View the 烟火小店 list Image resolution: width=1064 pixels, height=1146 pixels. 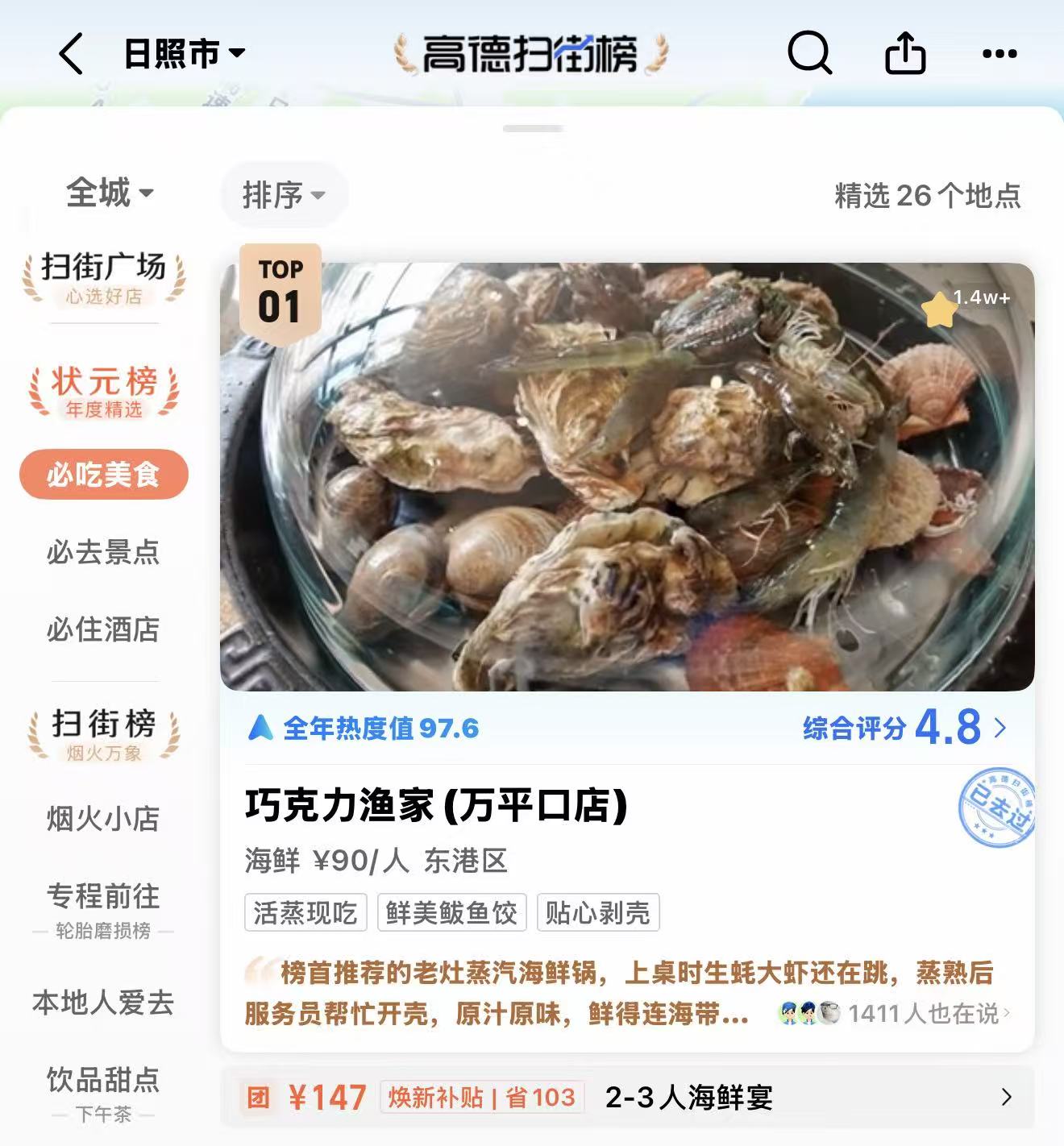pyautogui.click(x=104, y=819)
